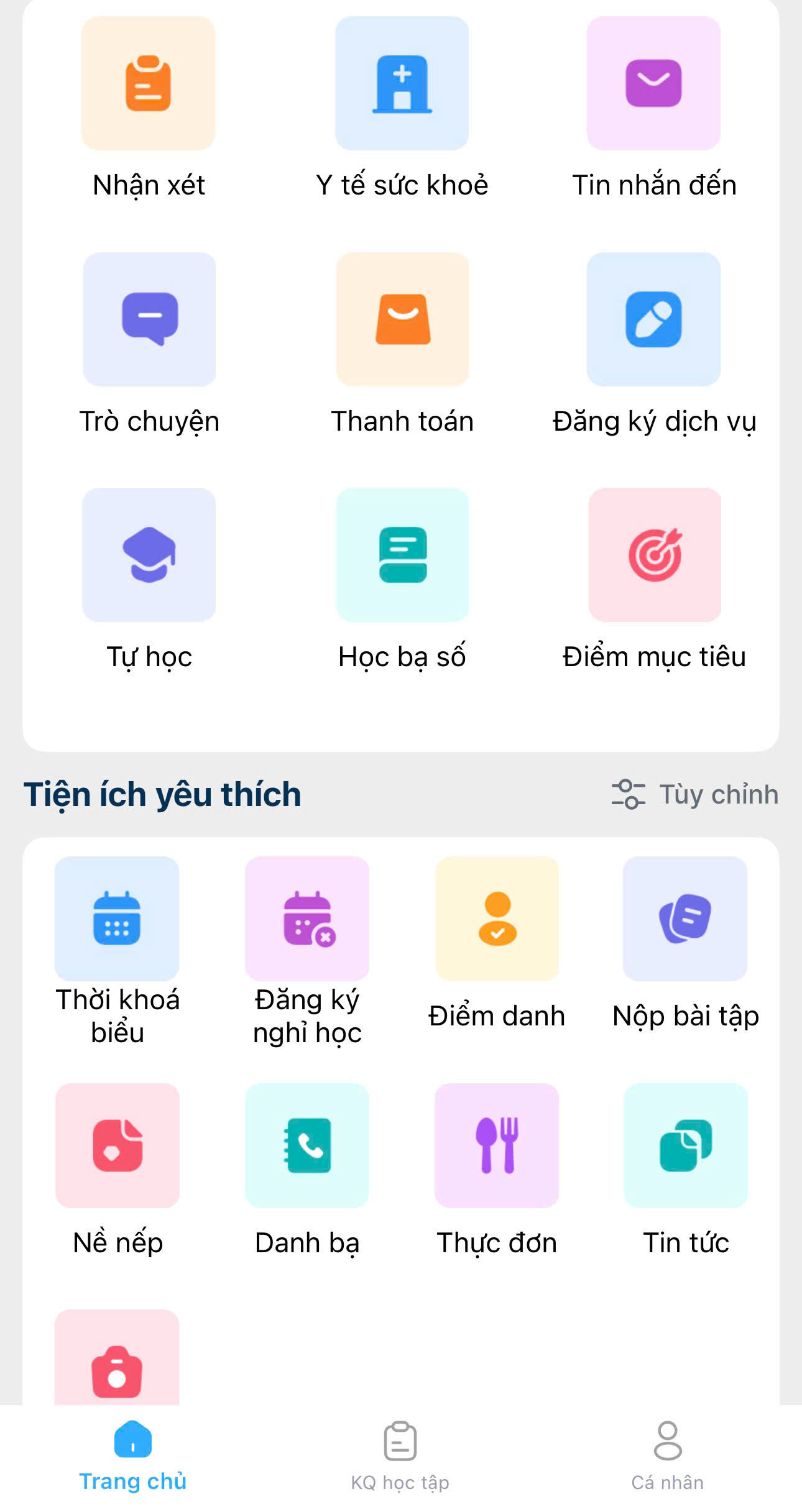The image size is (802, 1512).
Task: Go to Thanh toán payments
Action: pyautogui.click(x=402, y=319)
